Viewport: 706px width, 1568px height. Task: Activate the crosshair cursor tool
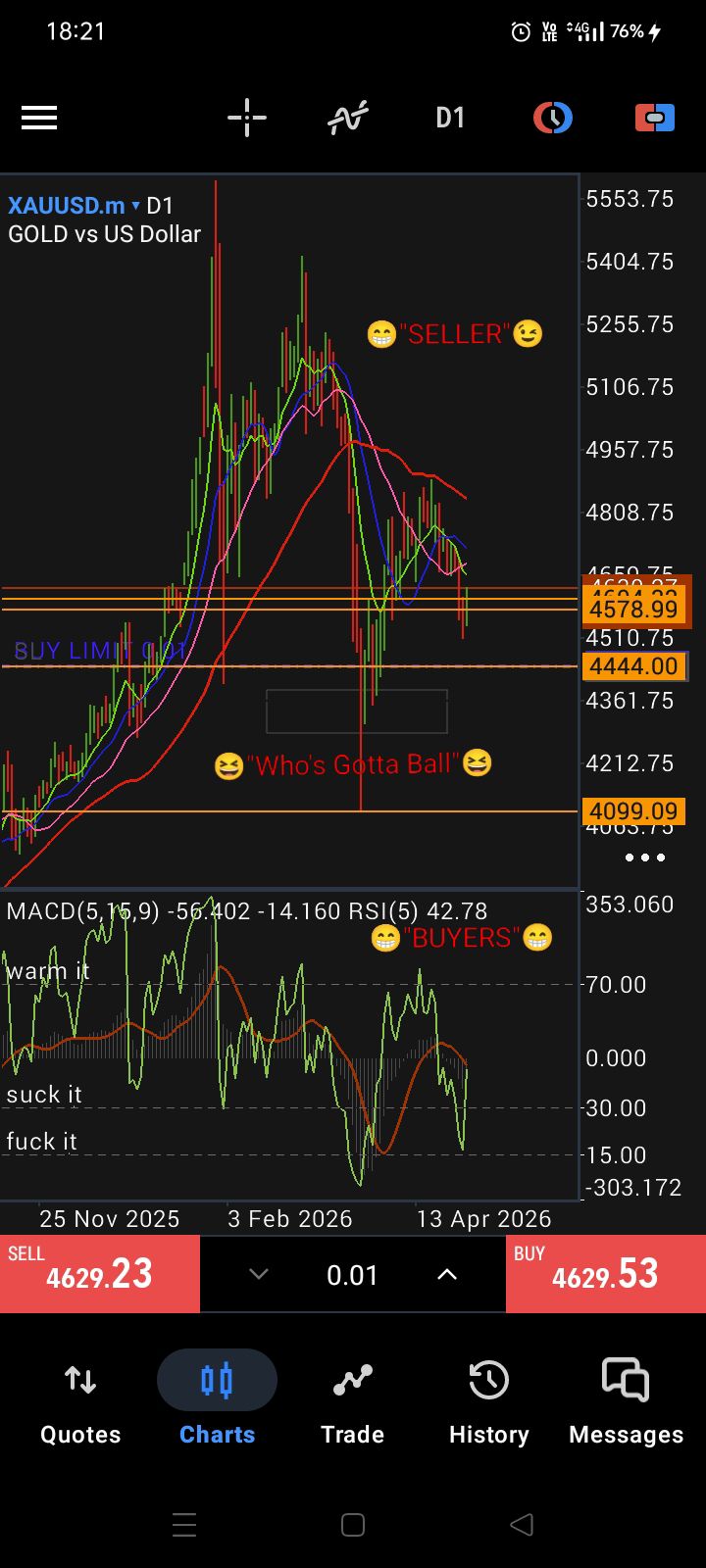coord(246,119)
